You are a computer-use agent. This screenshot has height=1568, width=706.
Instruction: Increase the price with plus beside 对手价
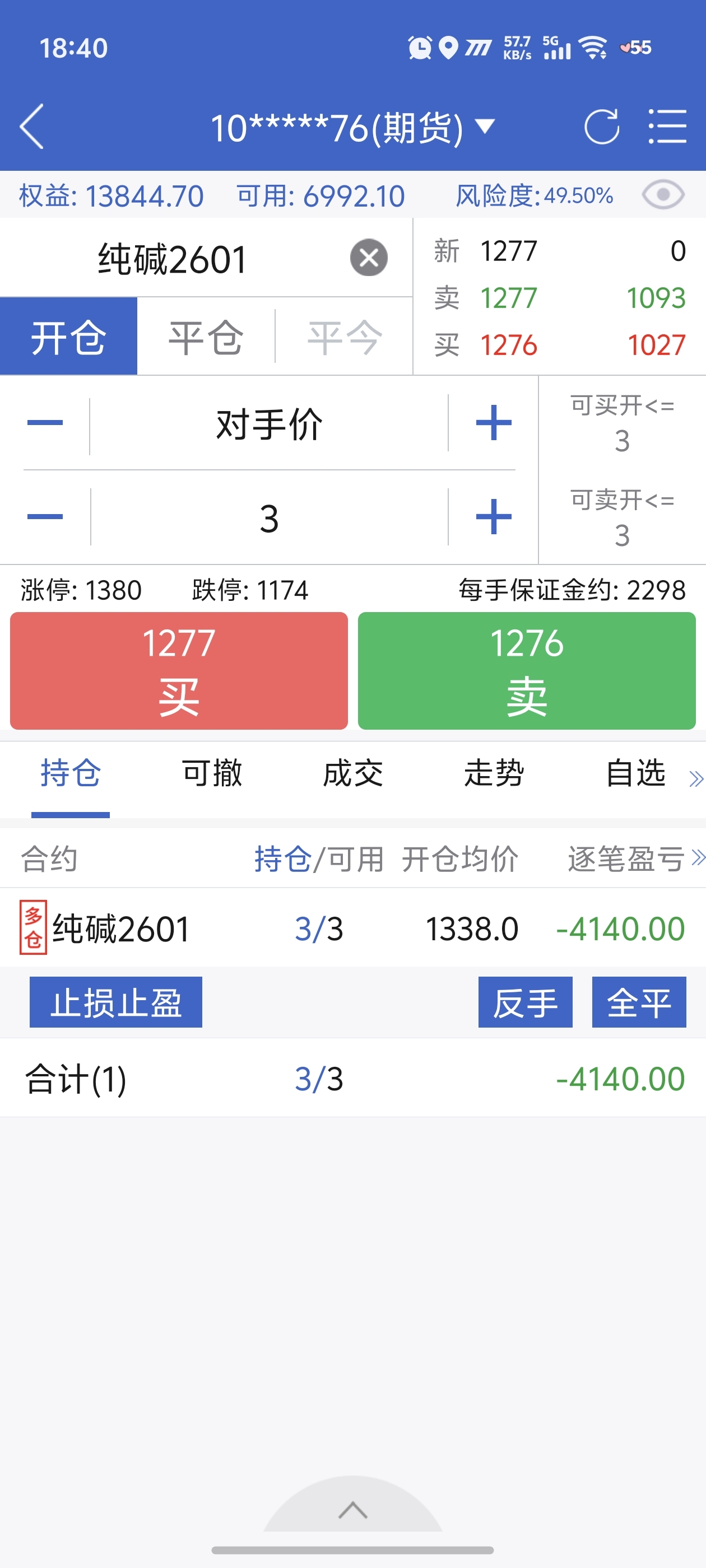[494, 422]
